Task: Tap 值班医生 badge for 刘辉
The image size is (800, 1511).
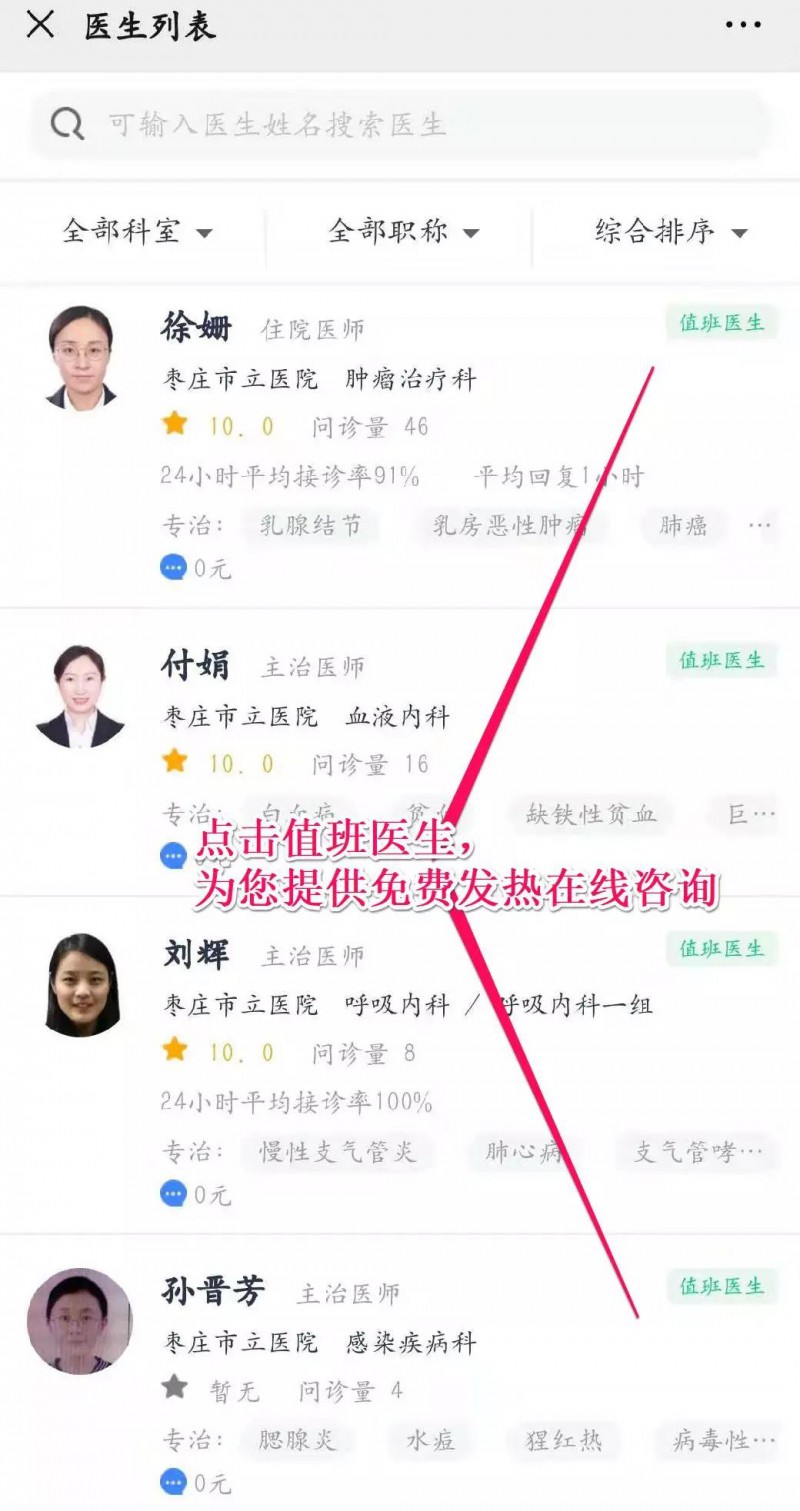Action: (721, 948)
